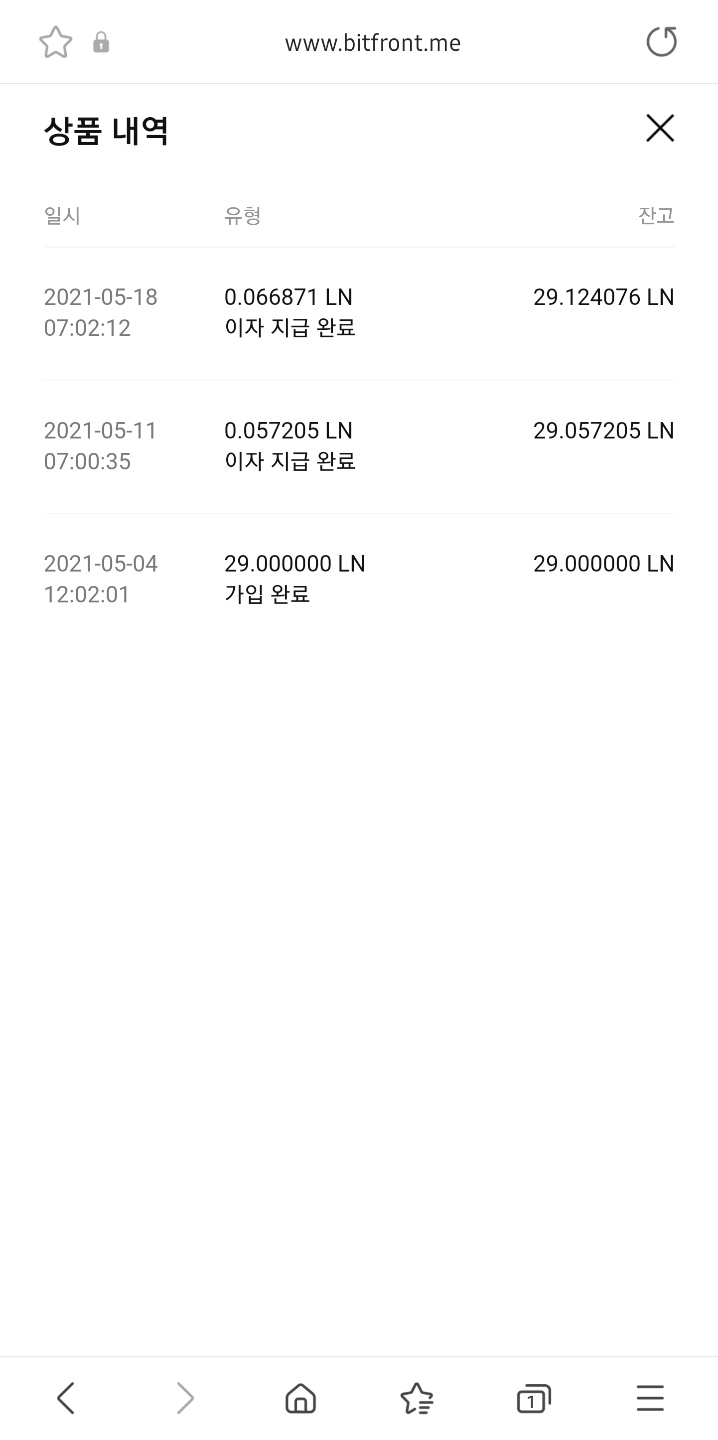View site security lock info
Screen dimensions: 718x1440
click(x=101, y=42)
